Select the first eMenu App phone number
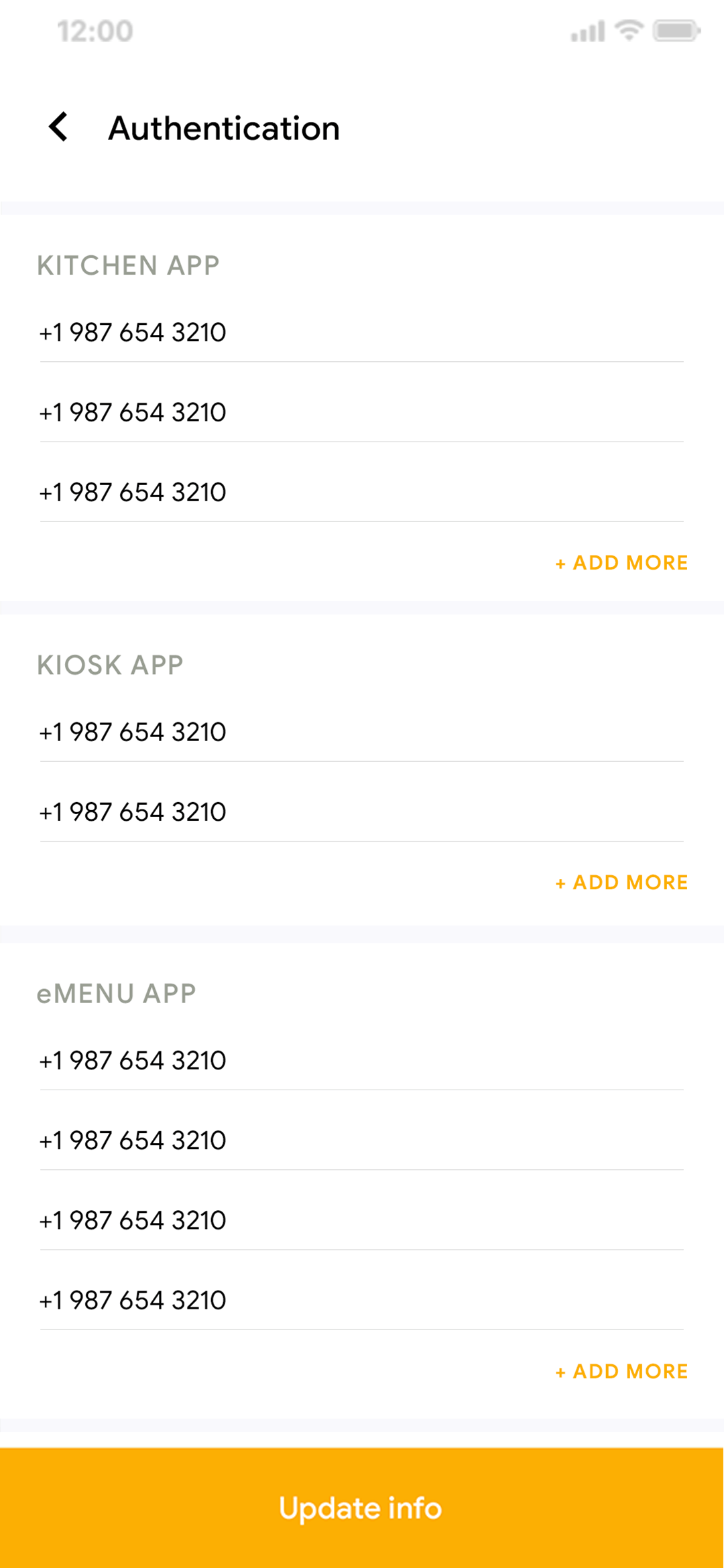 [x=133, y=1060]
